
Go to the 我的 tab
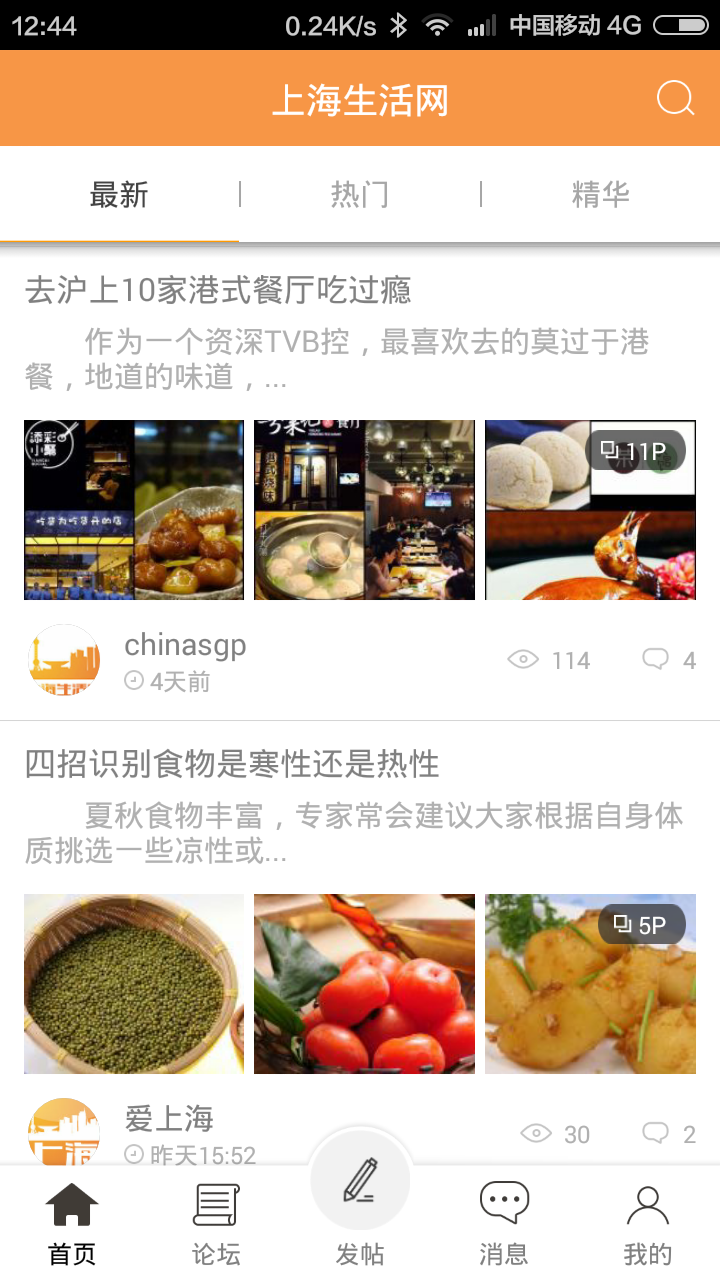[x=648, y=1224]
